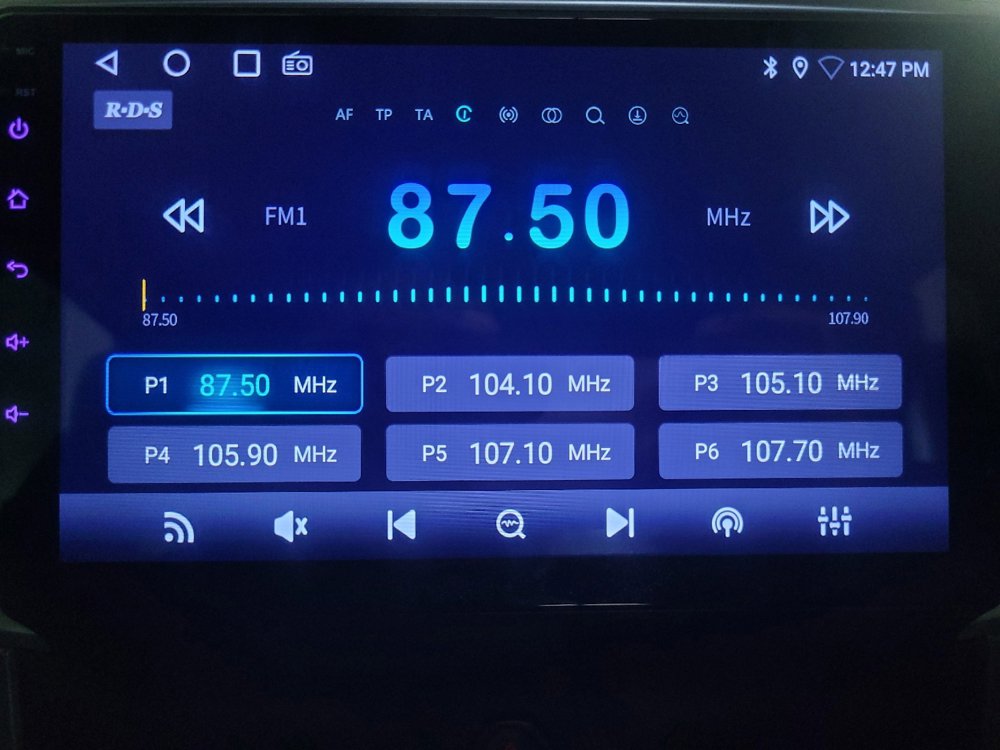
Task: Open the equalizer settings
Action: (x=834, y=521)
